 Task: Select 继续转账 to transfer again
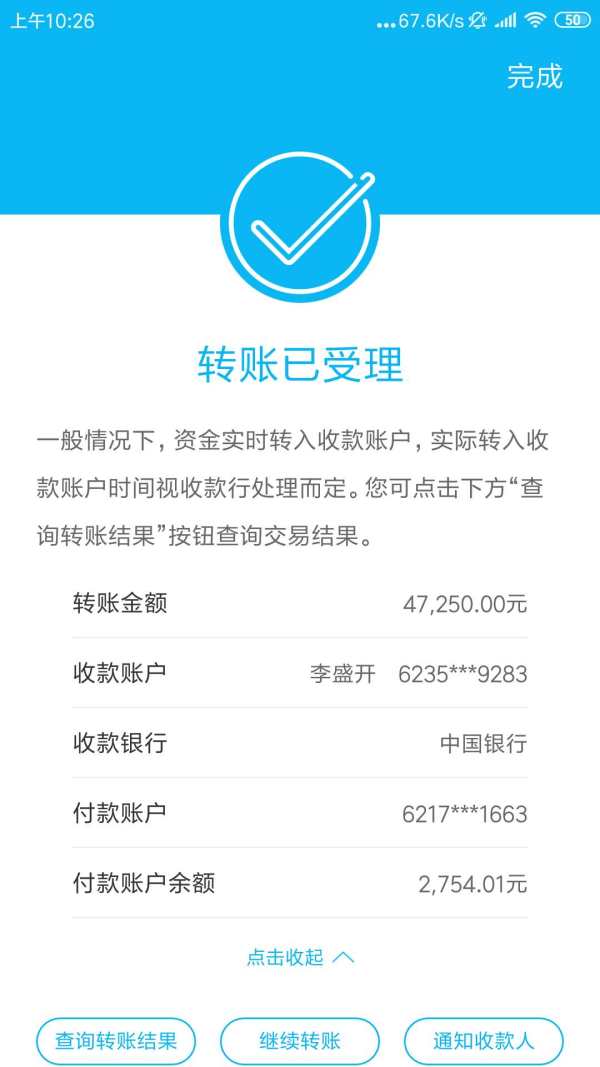click(300, 1040)
